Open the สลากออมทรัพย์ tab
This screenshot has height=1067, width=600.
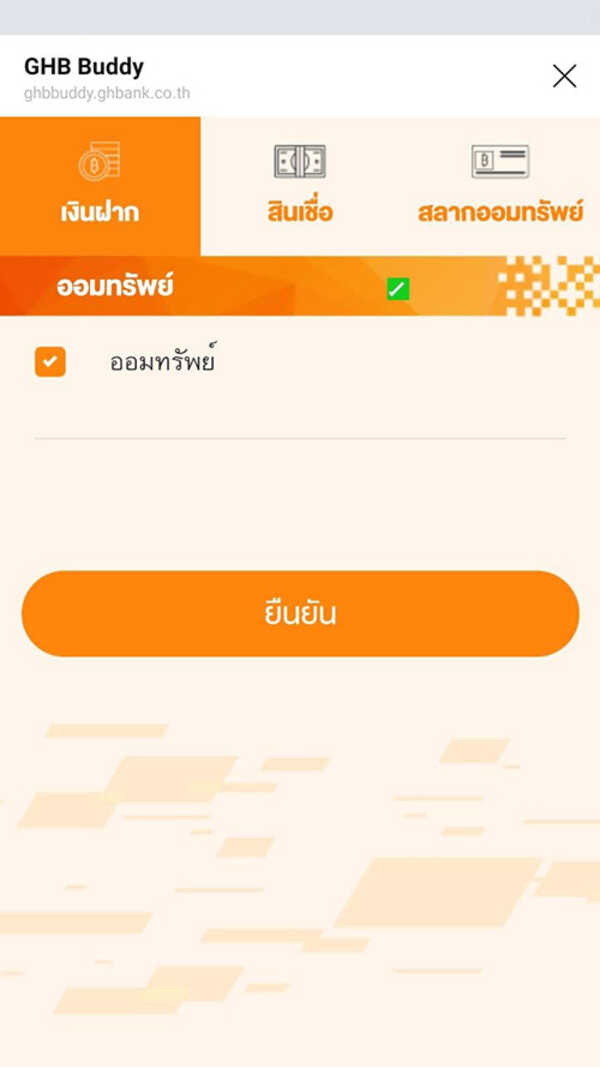tap(500, 186)
